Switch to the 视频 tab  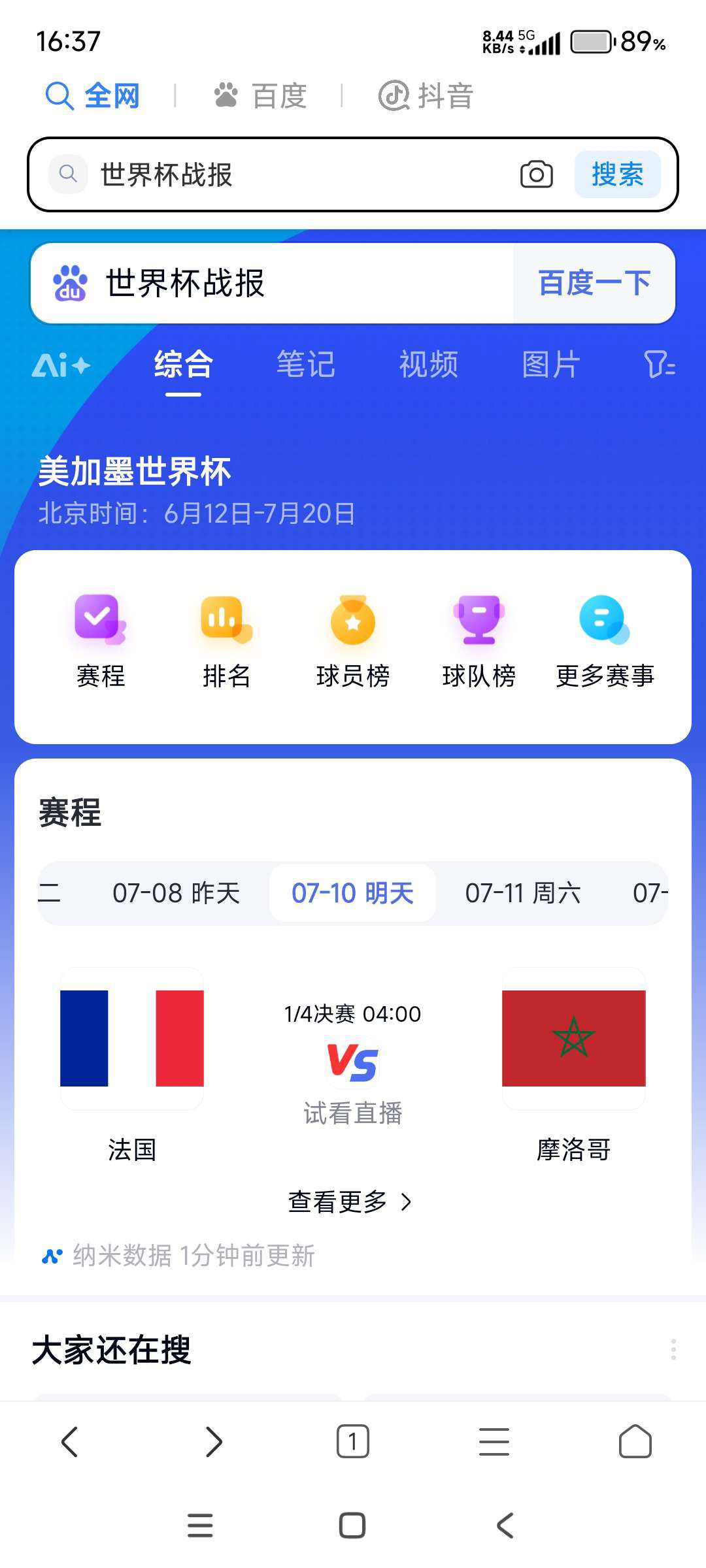click(429, 365)
